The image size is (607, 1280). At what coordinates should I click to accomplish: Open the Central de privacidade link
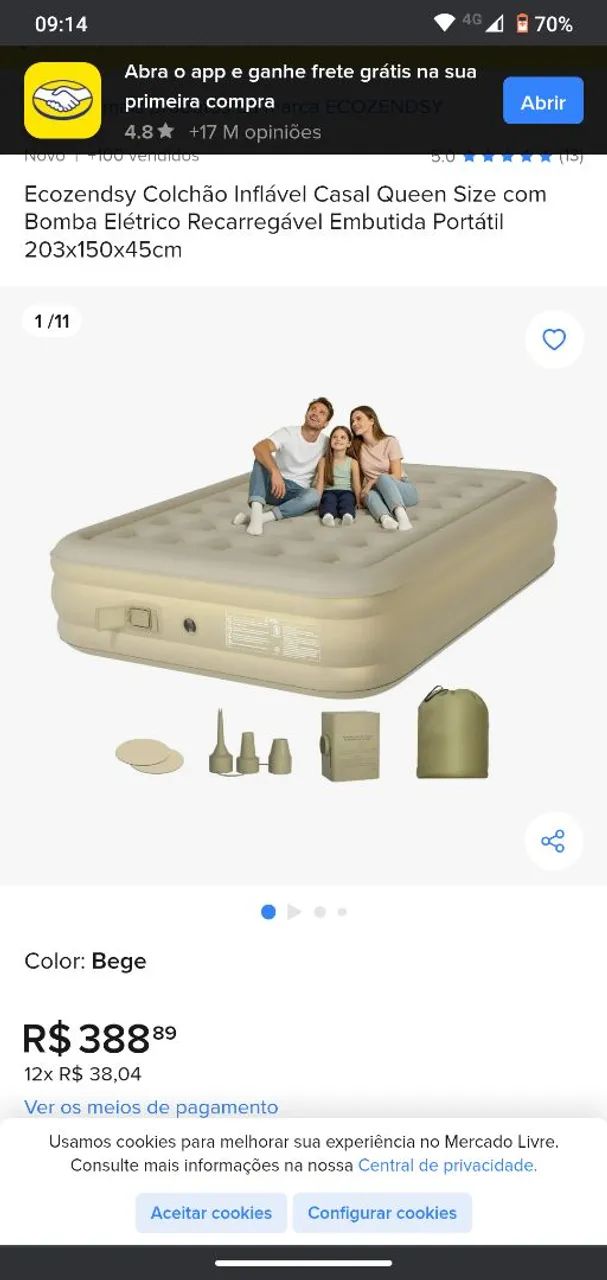point(447,1165)
